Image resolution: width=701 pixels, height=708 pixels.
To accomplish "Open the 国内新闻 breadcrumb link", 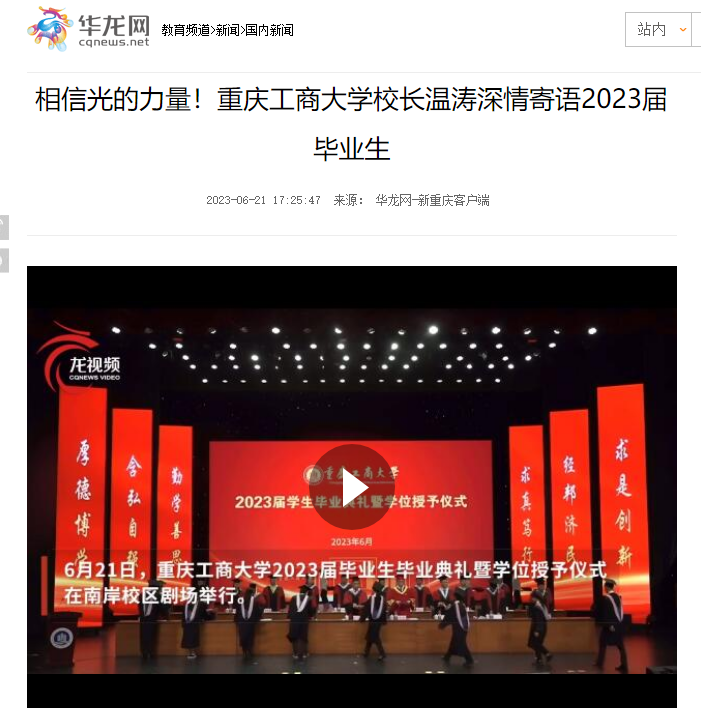I will click(269, 30).
